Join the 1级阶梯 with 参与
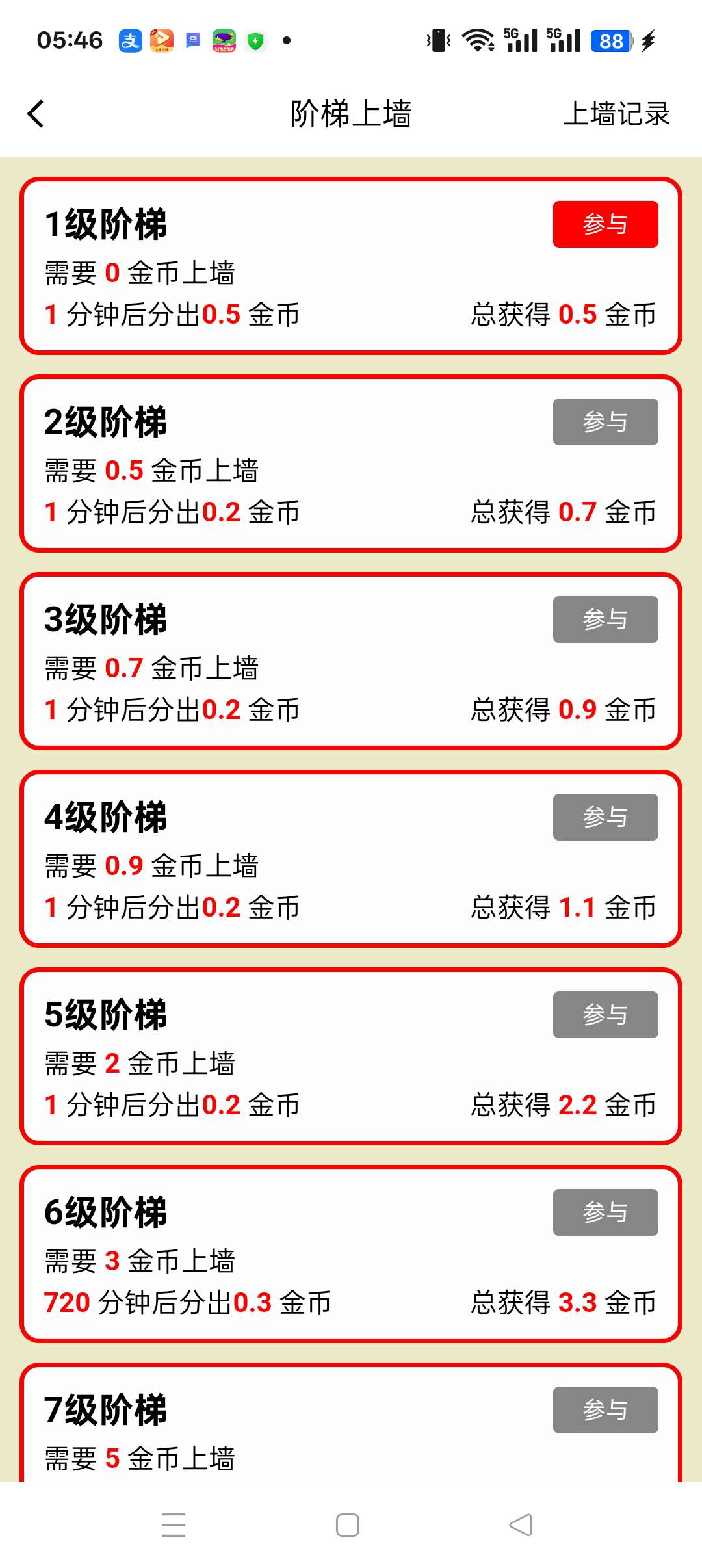This screenshot has height=1568, width=702. pos(605,224)
